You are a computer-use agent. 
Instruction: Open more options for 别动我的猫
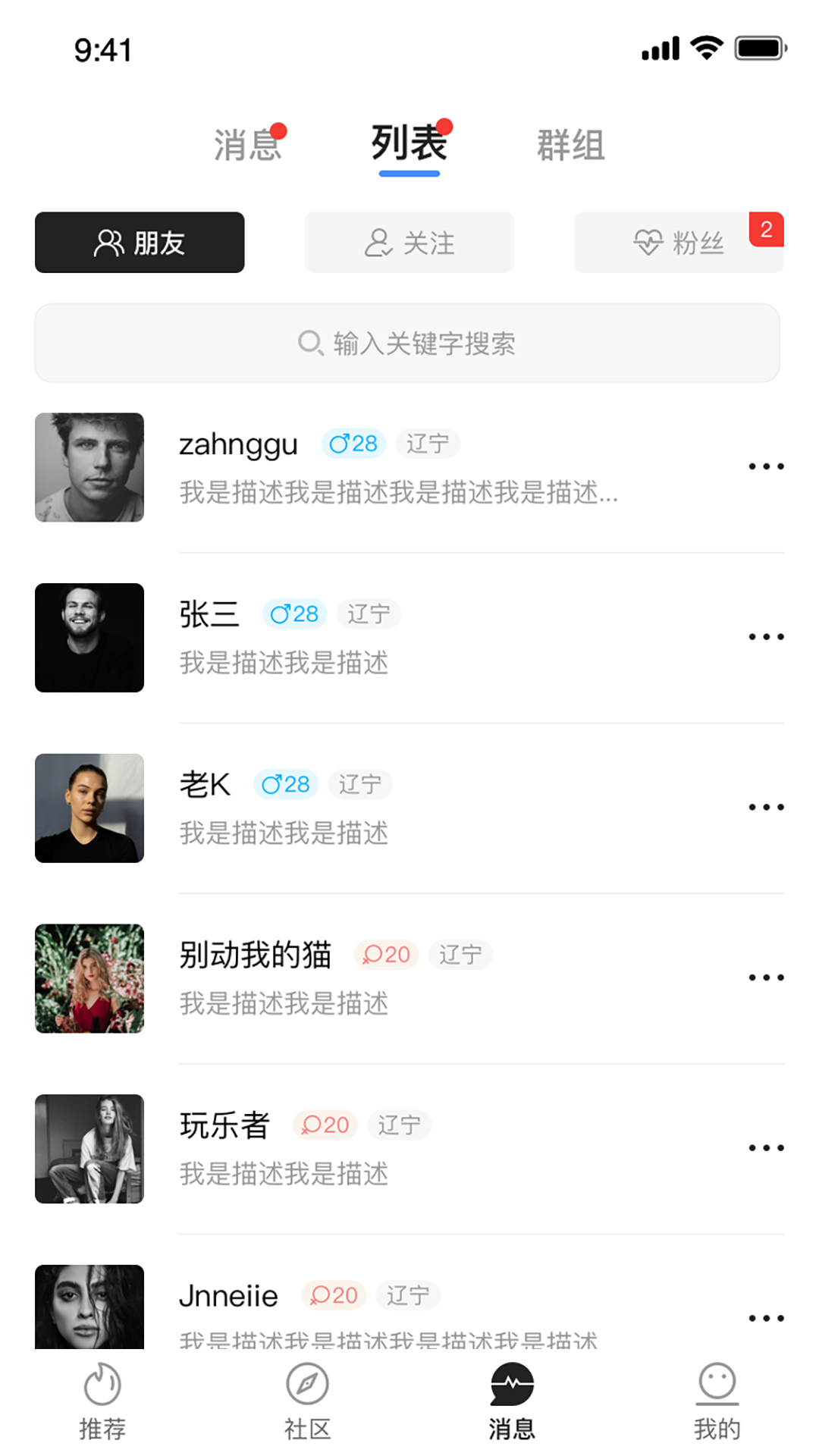point(766,977)
